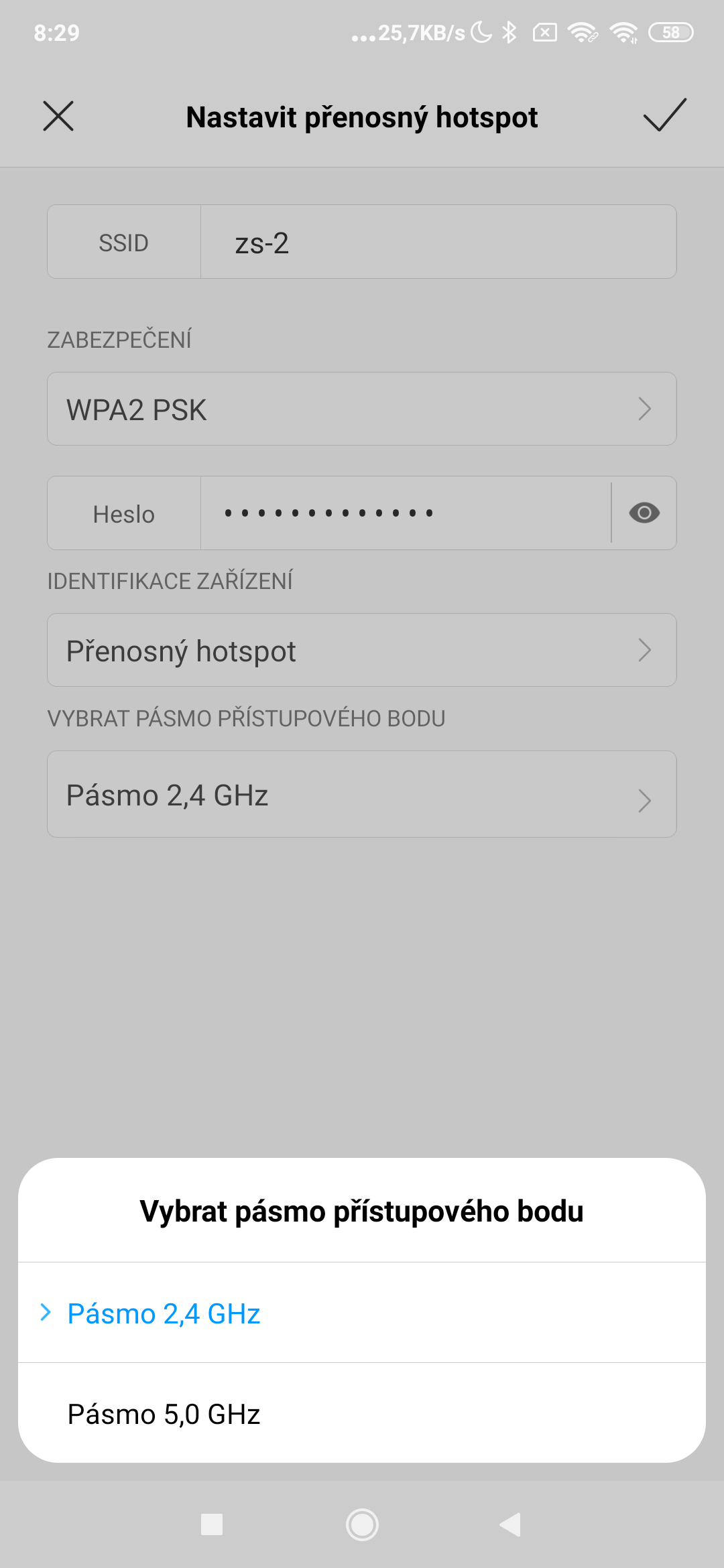Choose Pásmo 2,4 GHz in the dialog
Screen dimensions: 724x1568
362,1313
